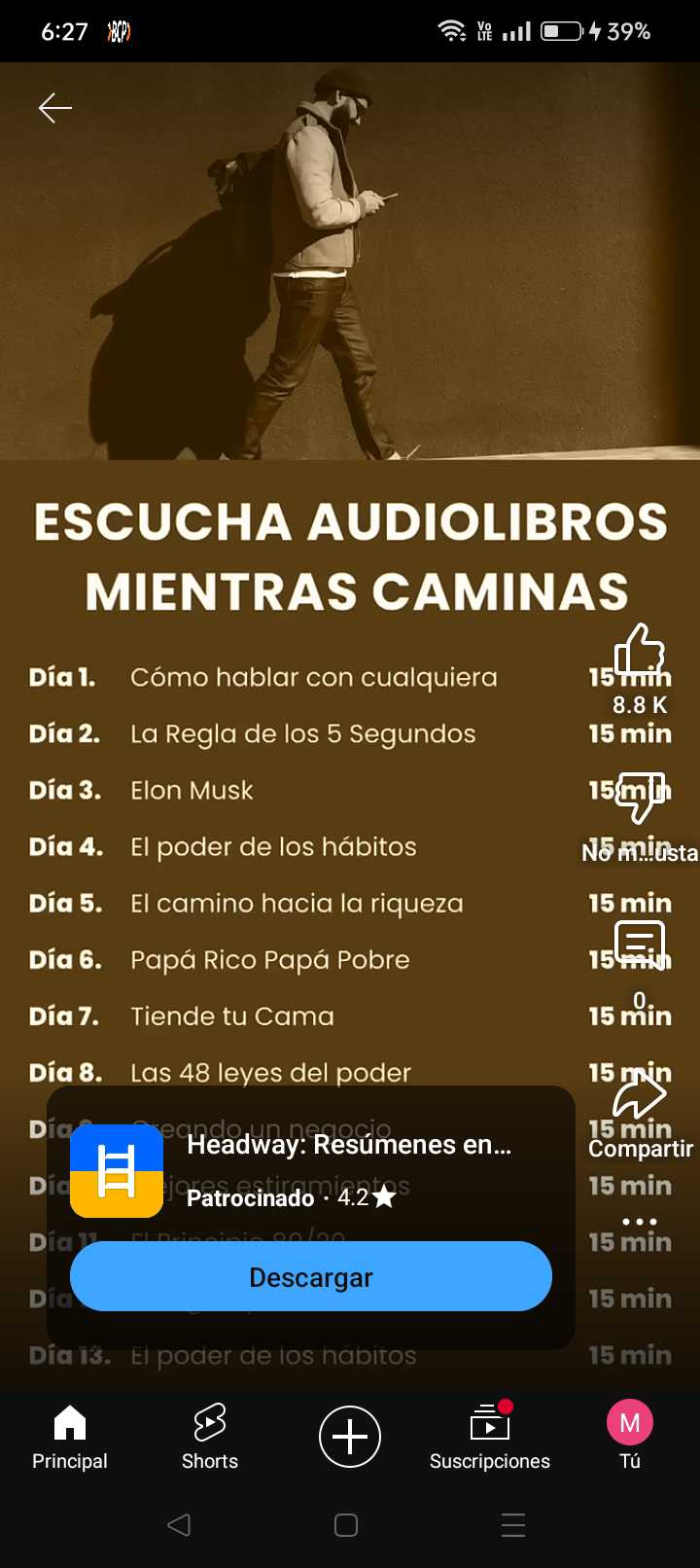
Task: Open the comments on this Short
Action: click(x=640, y=944)
